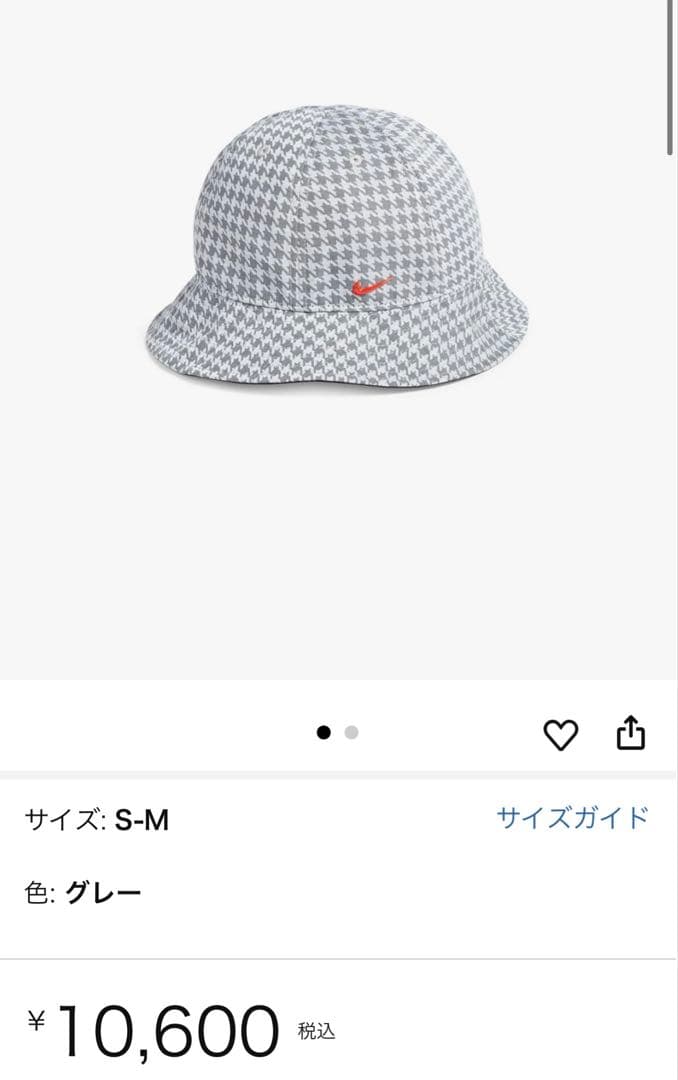Go to the second image indicator dot

(x=351, y=733)
